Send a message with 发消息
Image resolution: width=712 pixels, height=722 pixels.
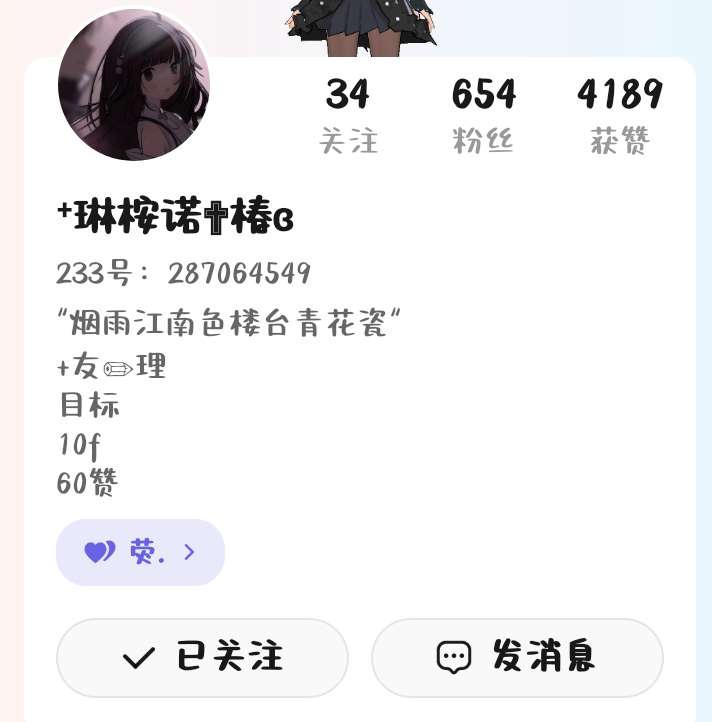point(517,657)
